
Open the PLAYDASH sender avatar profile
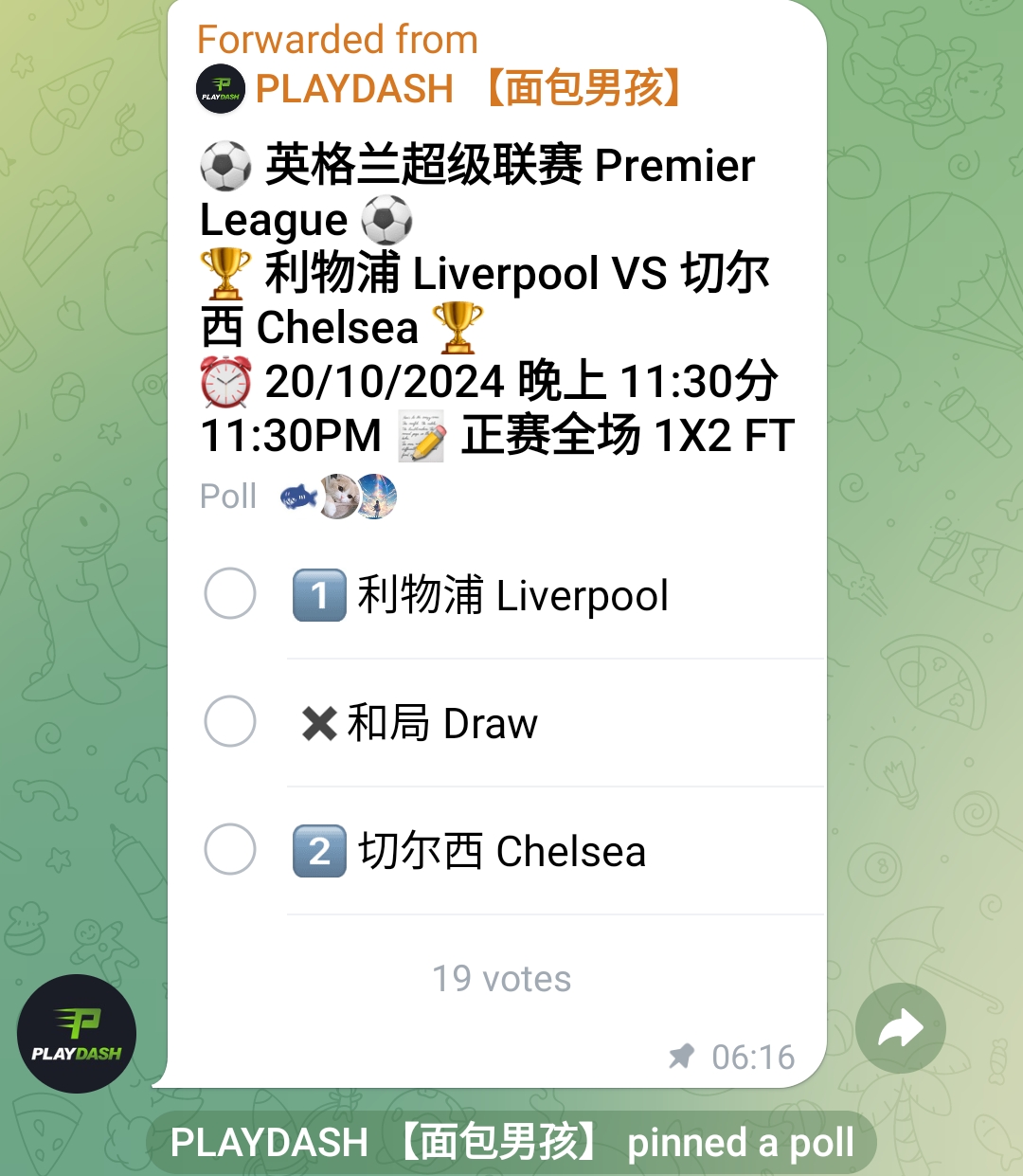(77, 1034)
